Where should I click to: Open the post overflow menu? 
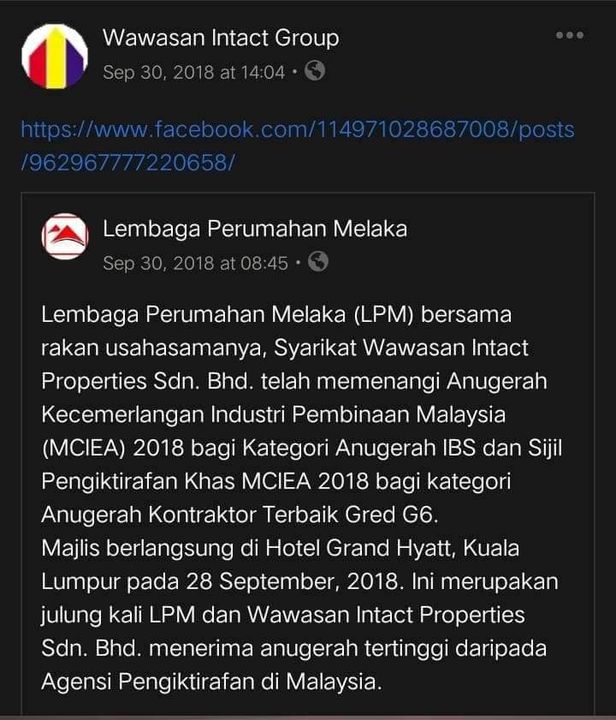click(x=569, y=36)
